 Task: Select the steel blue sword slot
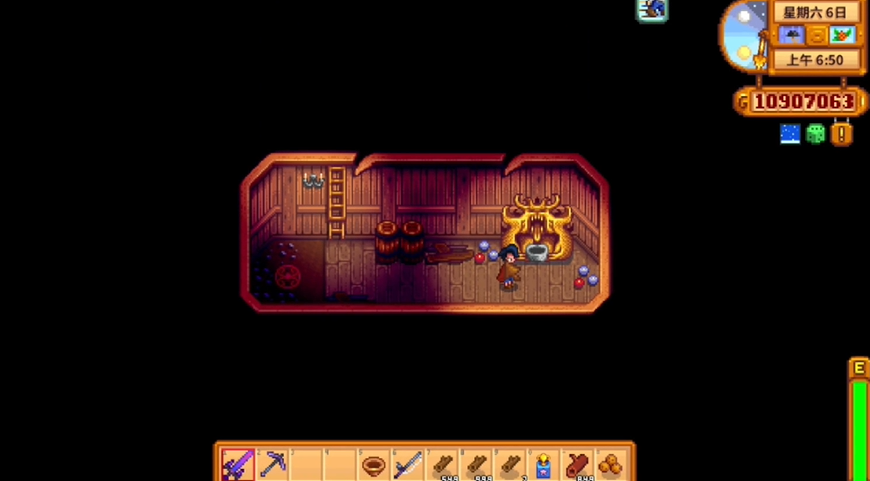pos(408,465)
